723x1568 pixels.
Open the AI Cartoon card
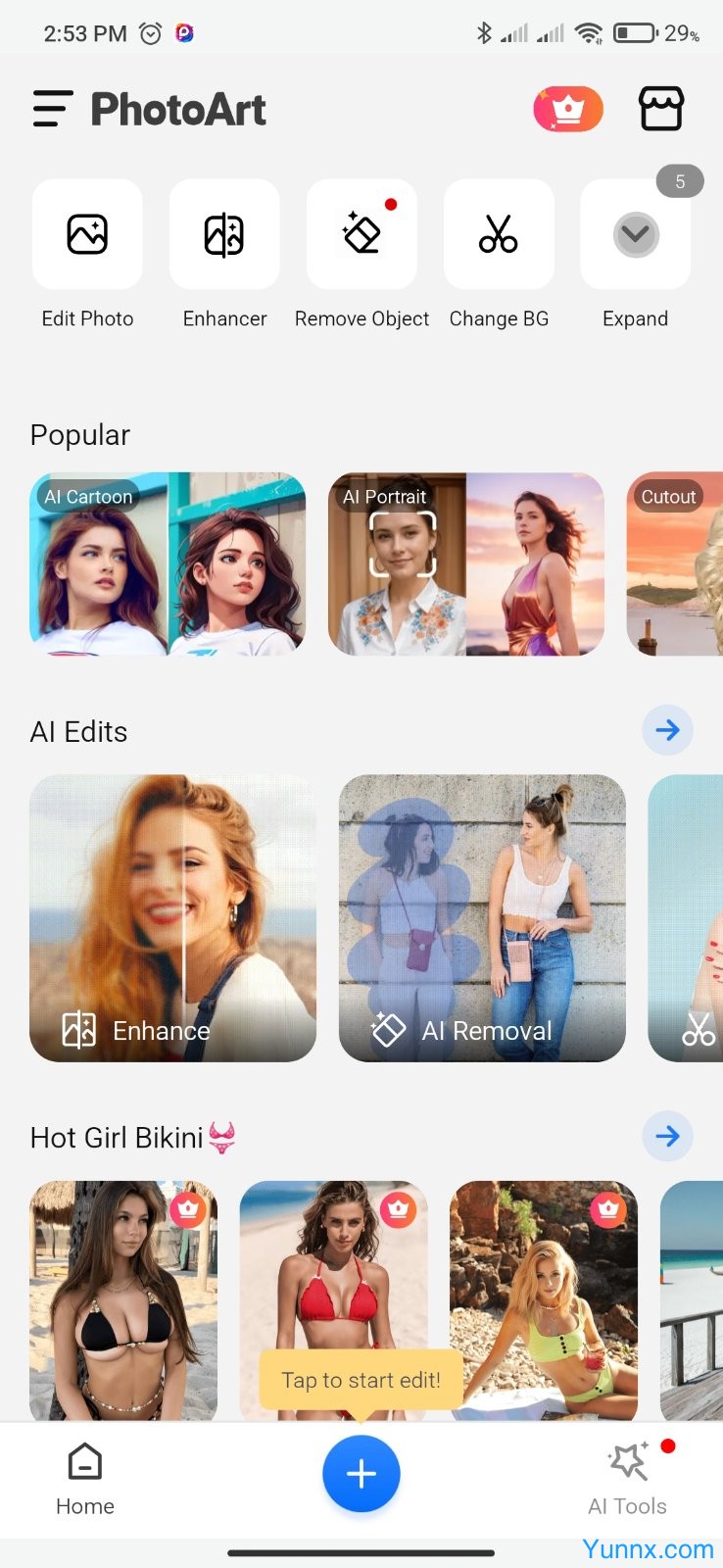(x=168, y=564)
